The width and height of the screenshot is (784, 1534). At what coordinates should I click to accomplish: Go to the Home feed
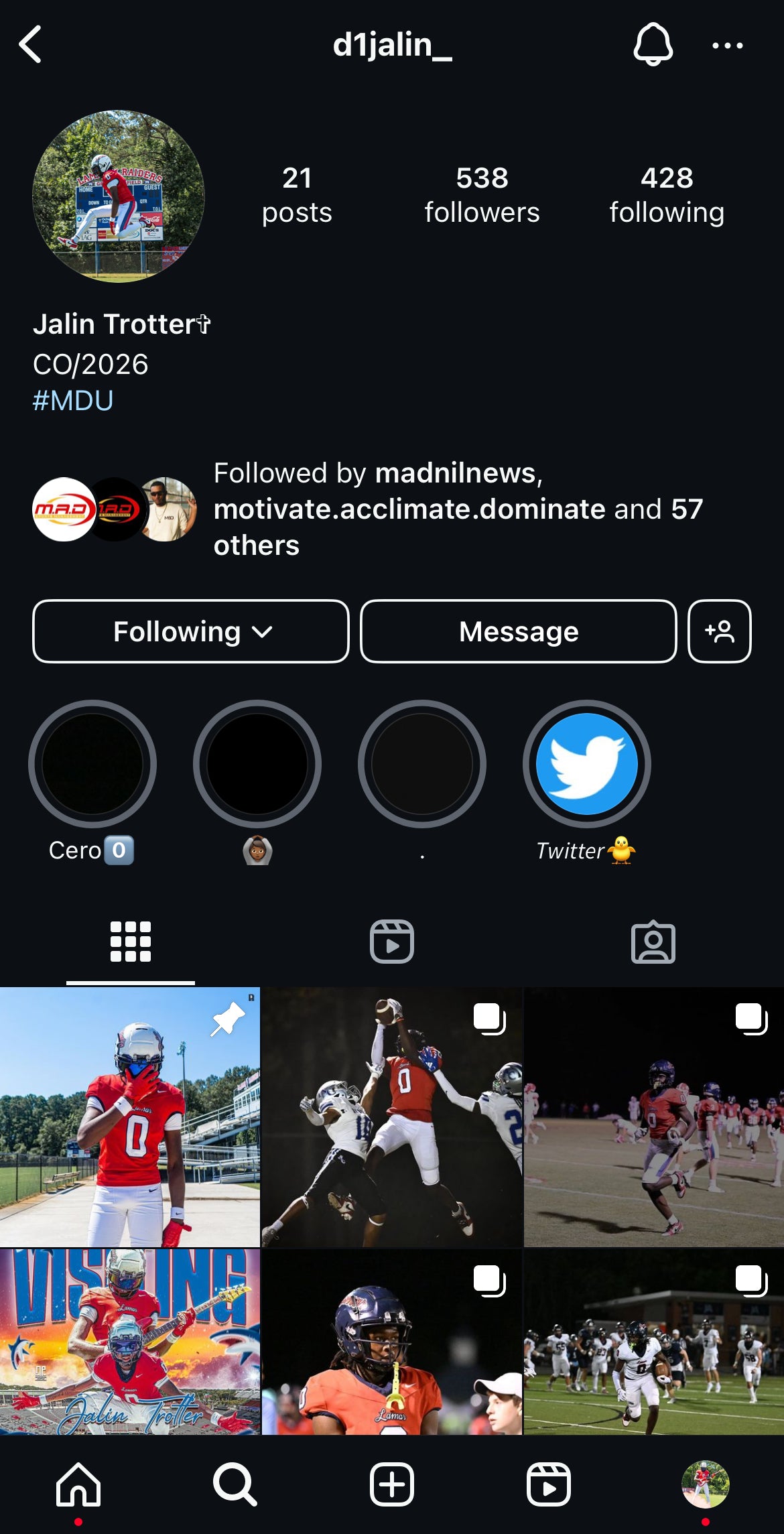[78, 1484]
